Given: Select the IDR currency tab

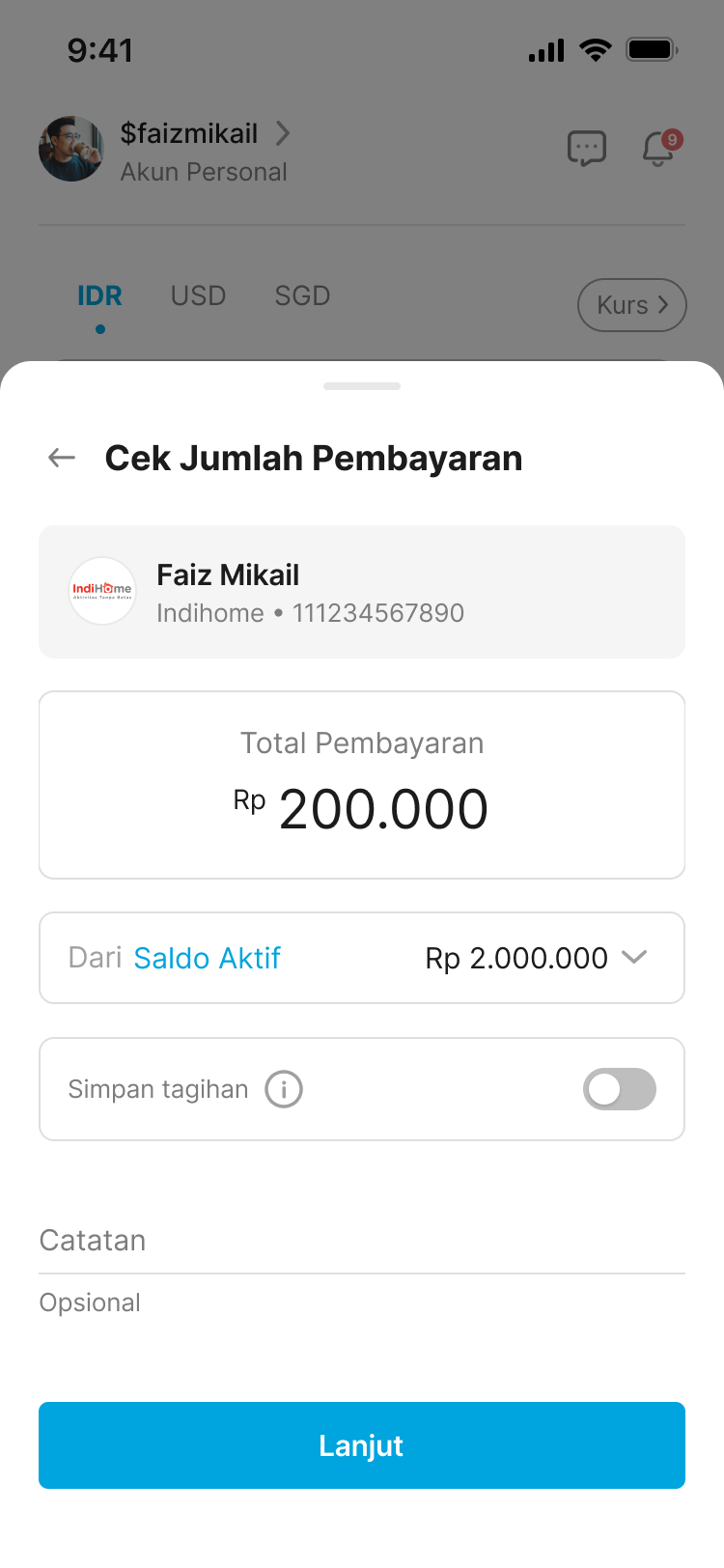Looking at the screenshot, I should [x=99, y=295].
